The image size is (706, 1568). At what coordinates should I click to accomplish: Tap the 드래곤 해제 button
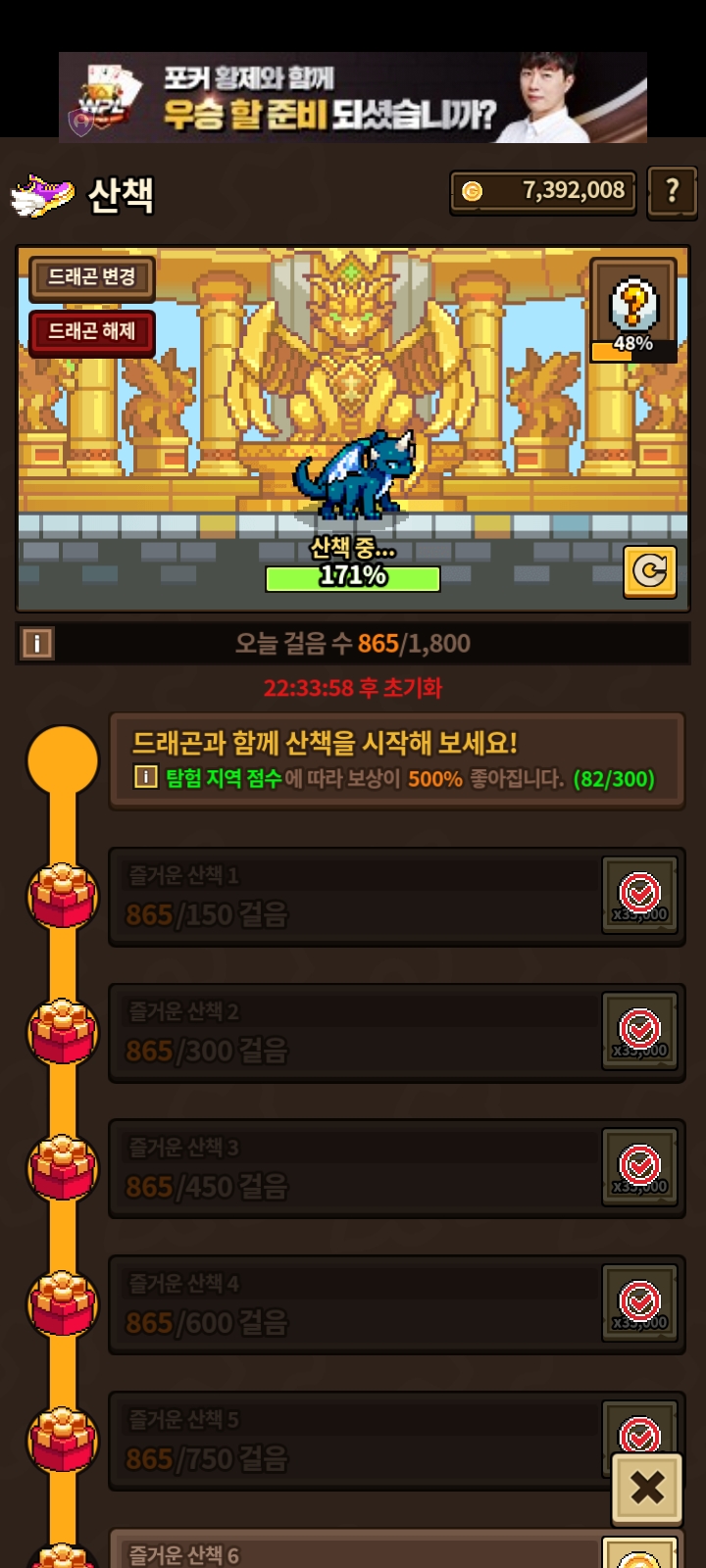pos(91,331)
